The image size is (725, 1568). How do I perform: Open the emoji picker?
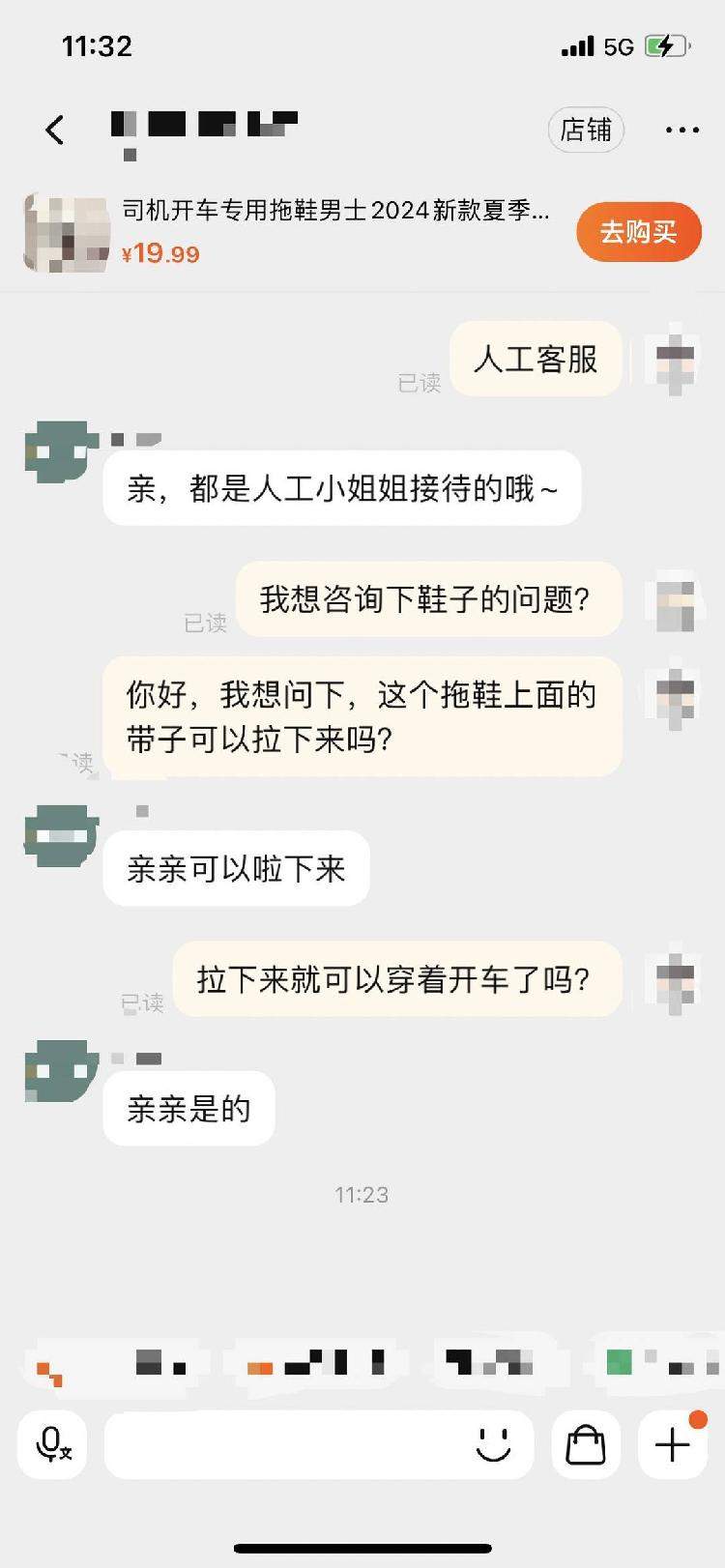[x=493, y=1445]
